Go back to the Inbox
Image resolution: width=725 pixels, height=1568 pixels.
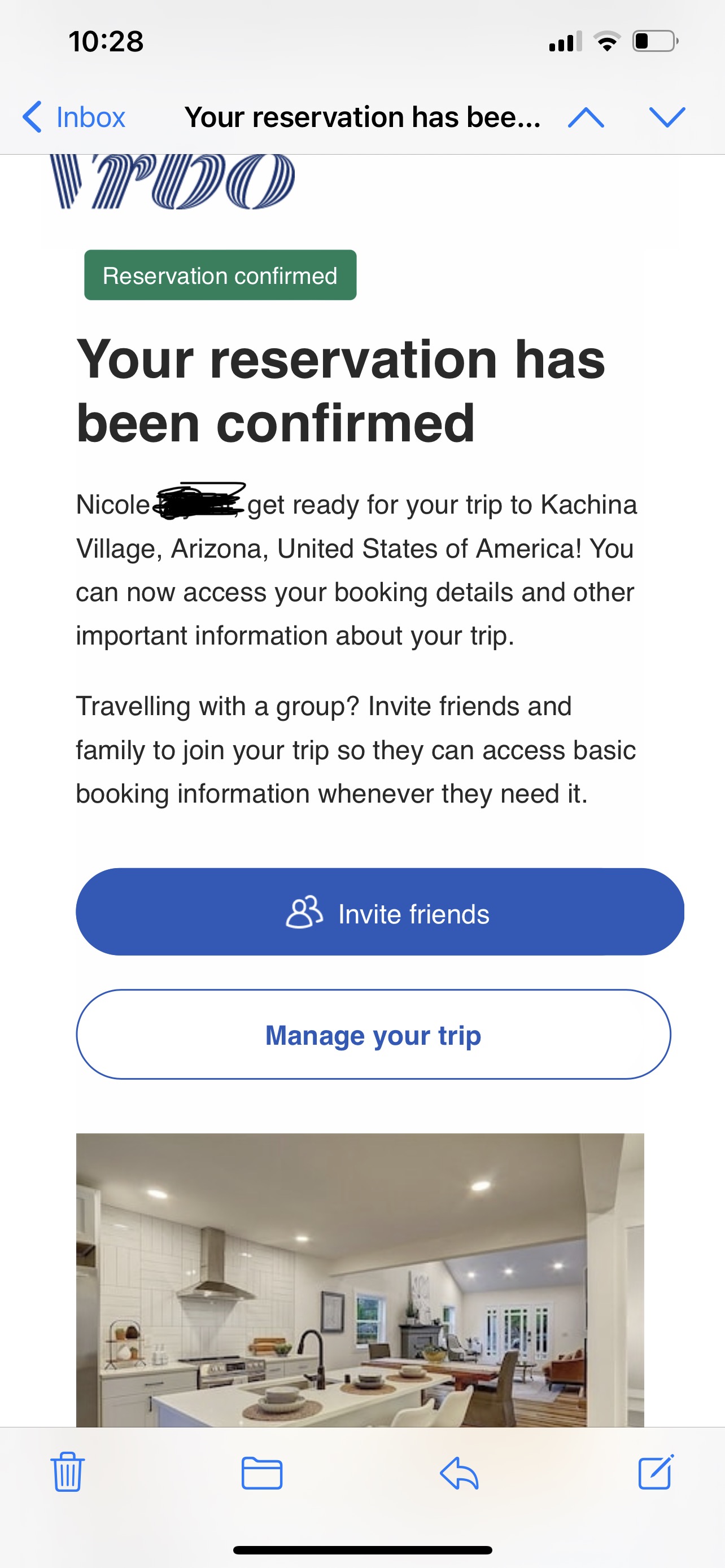(73, 117)
